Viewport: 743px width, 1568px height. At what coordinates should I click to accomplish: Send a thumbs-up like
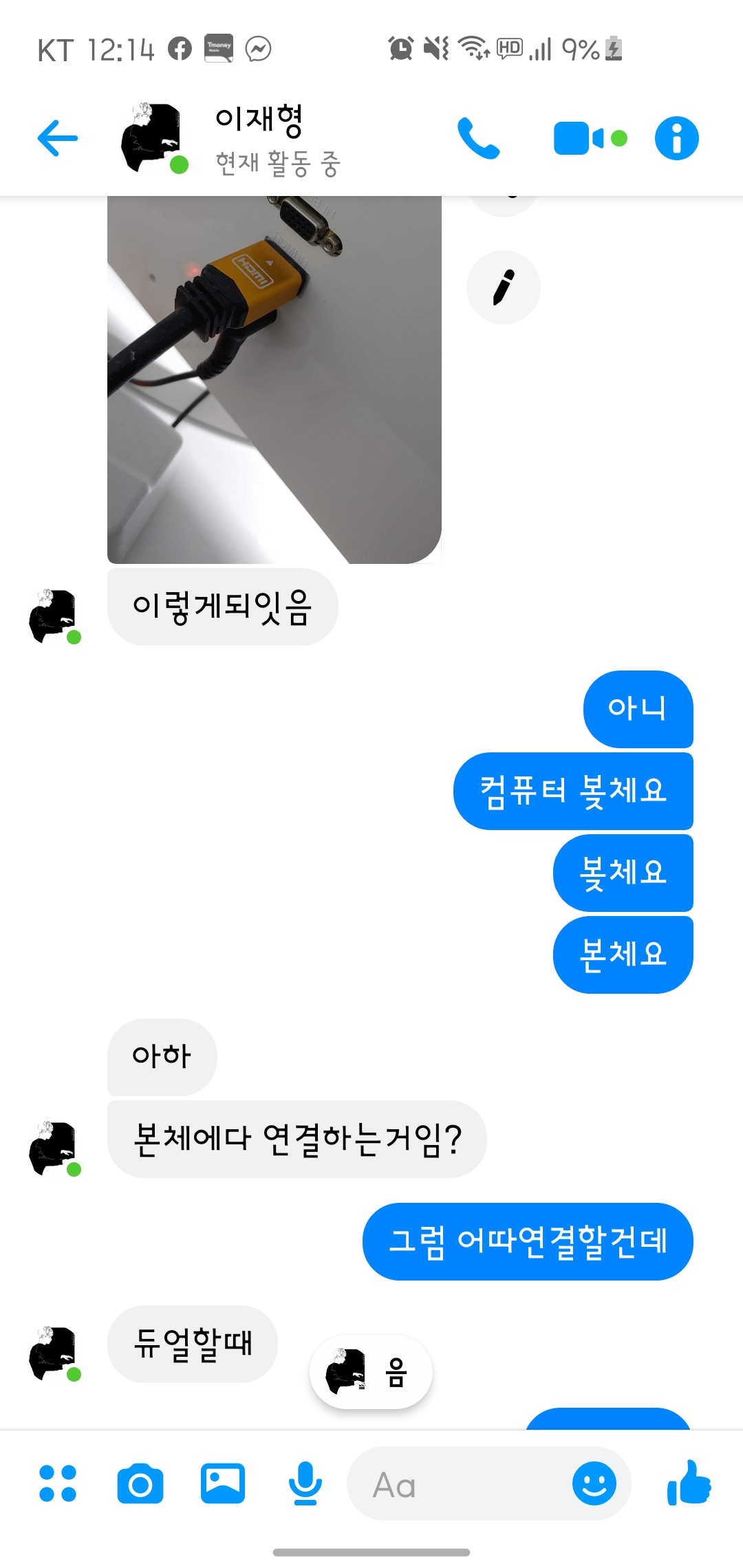click(689, 1482)
